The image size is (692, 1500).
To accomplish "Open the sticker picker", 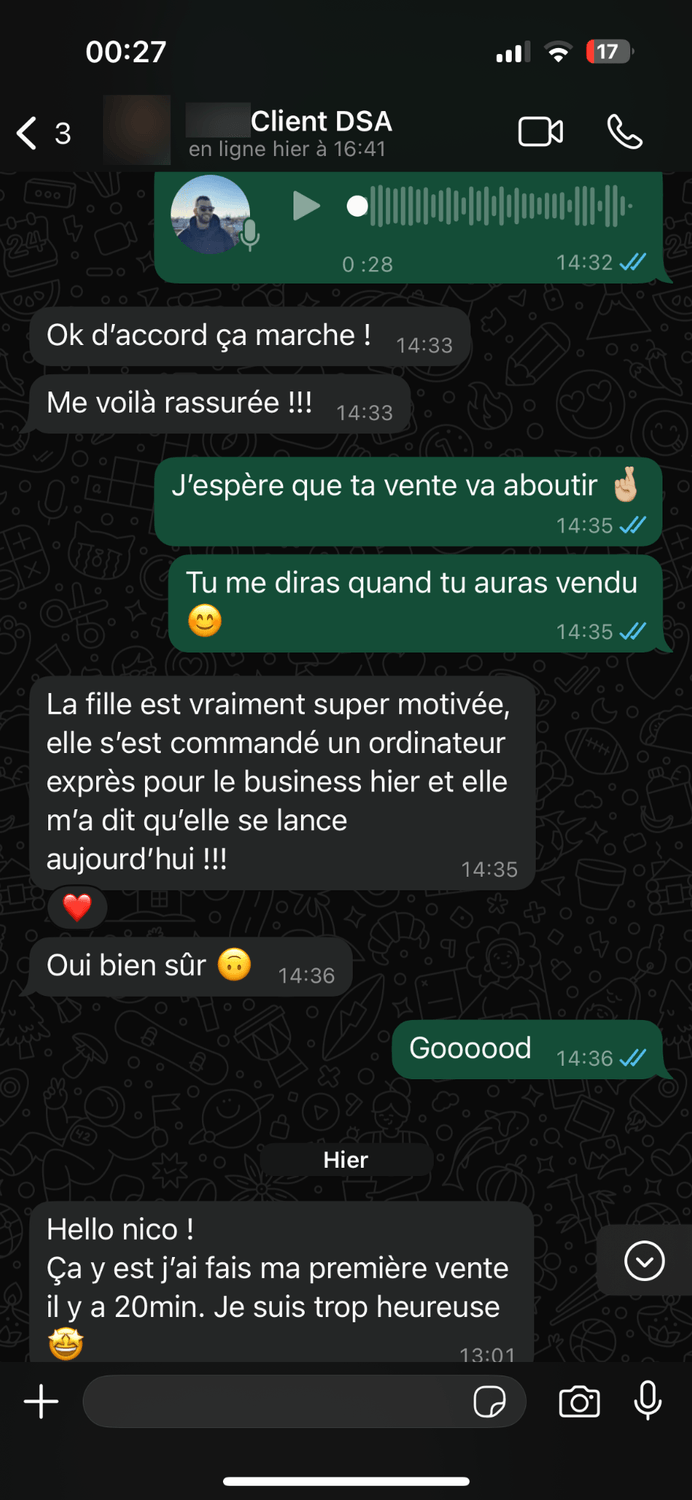I will pyautogui.click(x=489, y=1402).
